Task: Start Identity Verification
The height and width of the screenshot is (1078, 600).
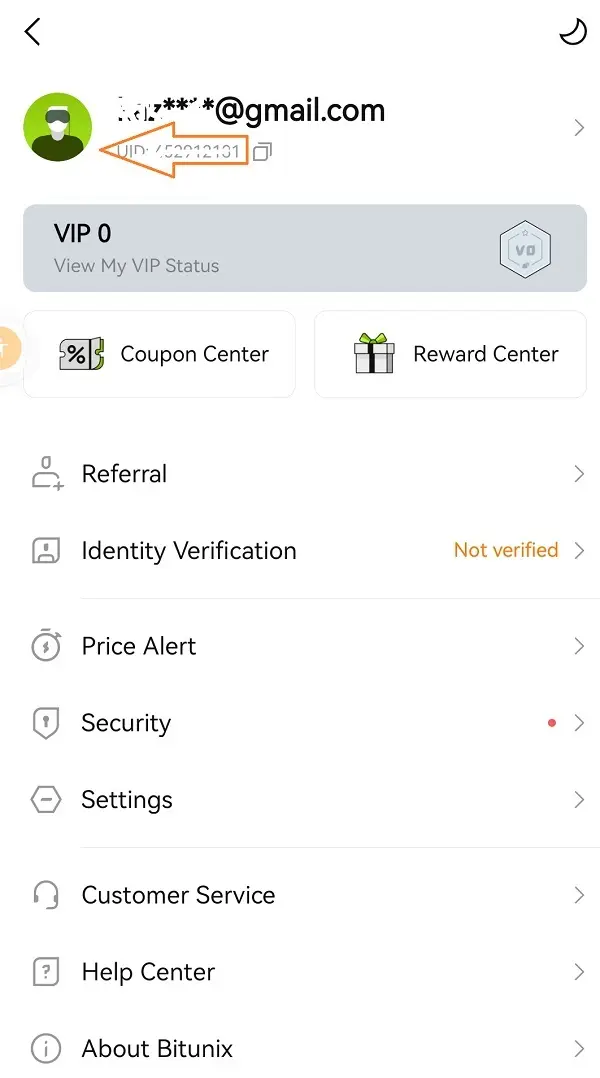Action: tap(300, 551)
